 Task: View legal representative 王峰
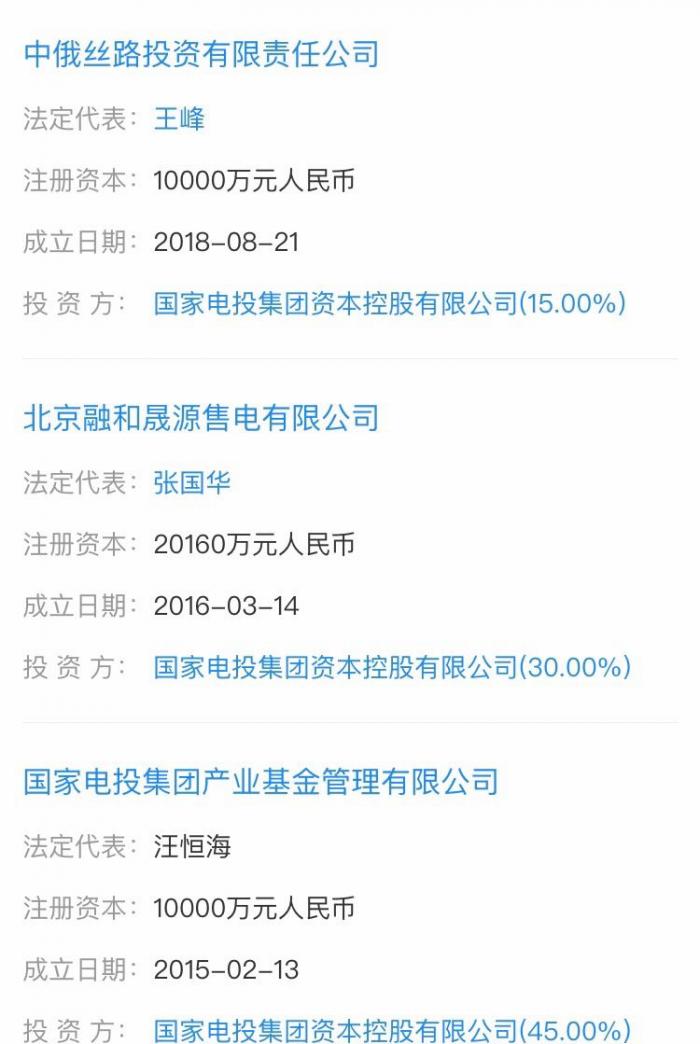pyautogui.click(x=179, y=119)
